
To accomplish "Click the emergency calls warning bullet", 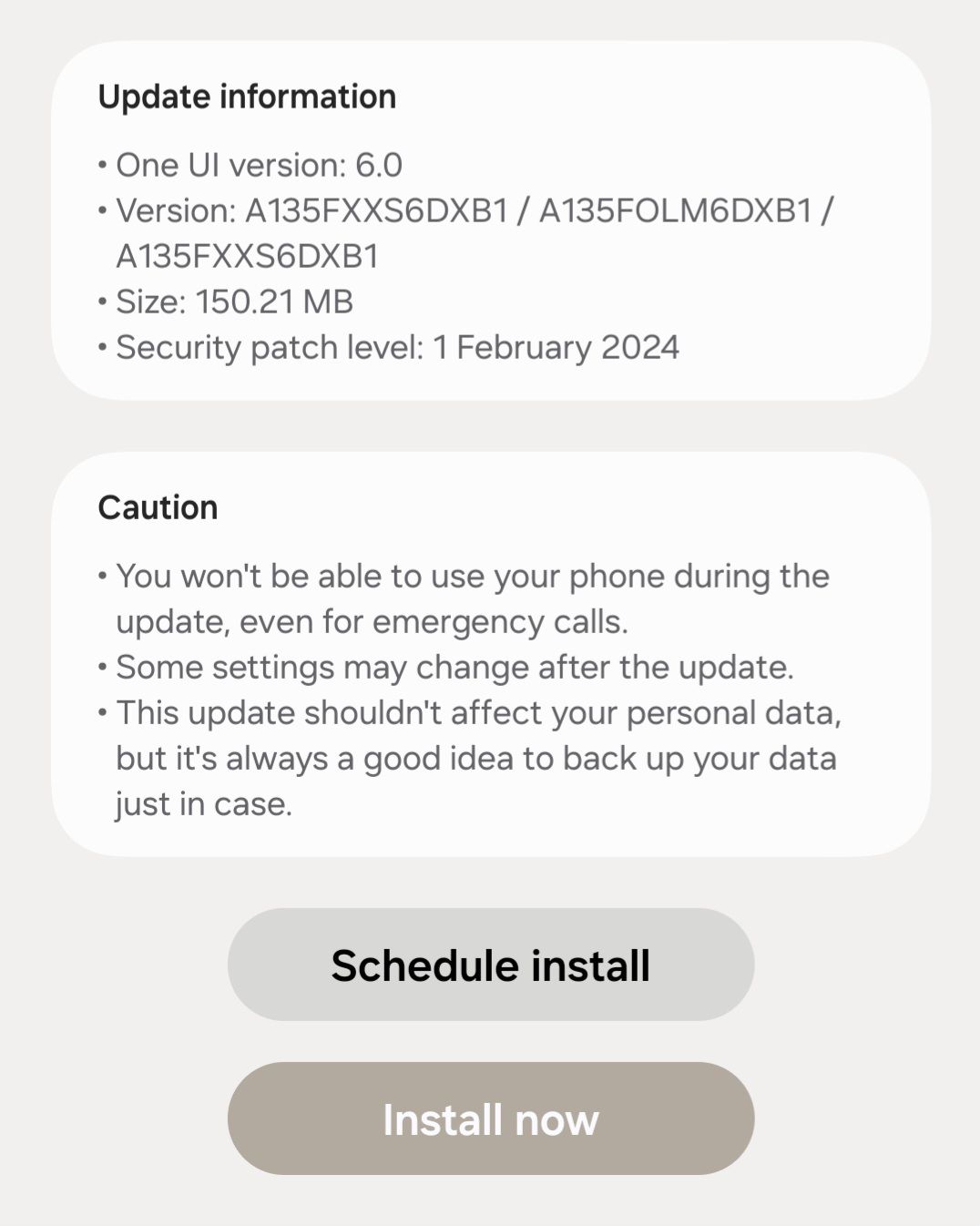I will (472, 598).
